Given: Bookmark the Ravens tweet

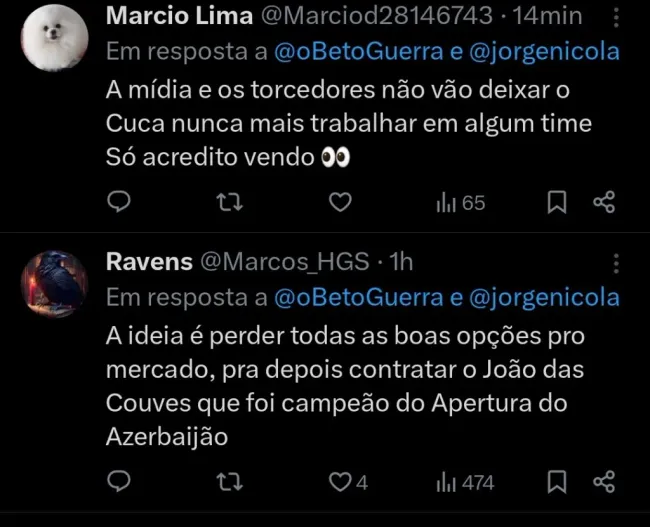Looking at the screenshot, I should [x=558, y=482].
